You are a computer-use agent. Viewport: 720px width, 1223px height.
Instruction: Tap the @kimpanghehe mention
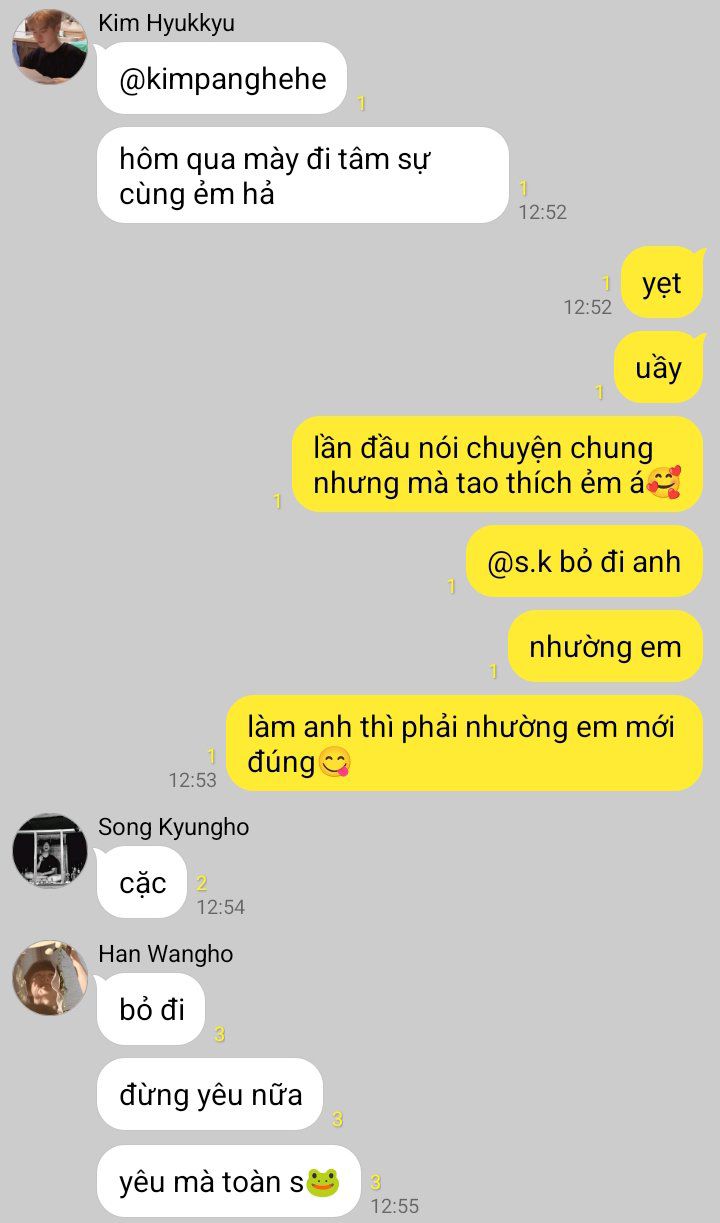point(222,79)
